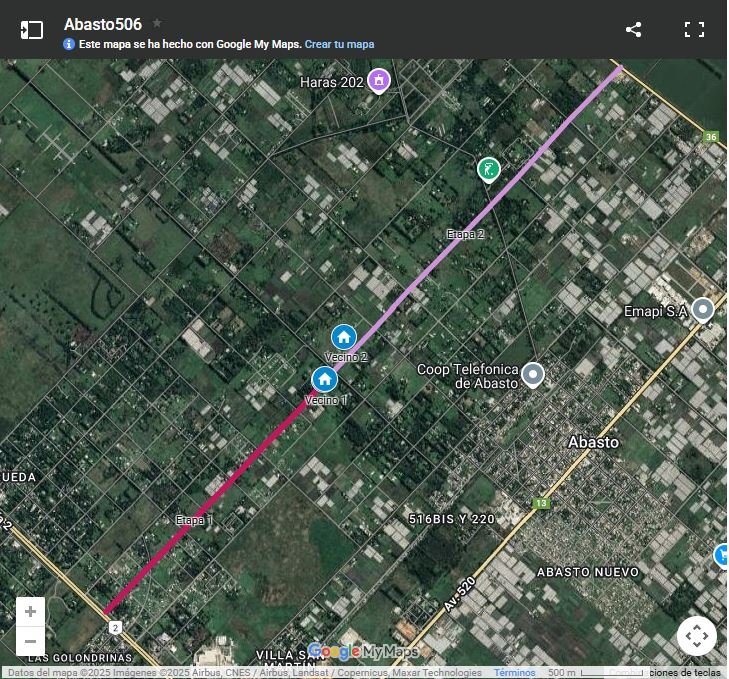The width and height of the screenshot is (729, 679).
Task: Share this map
Action: (633, 30)
